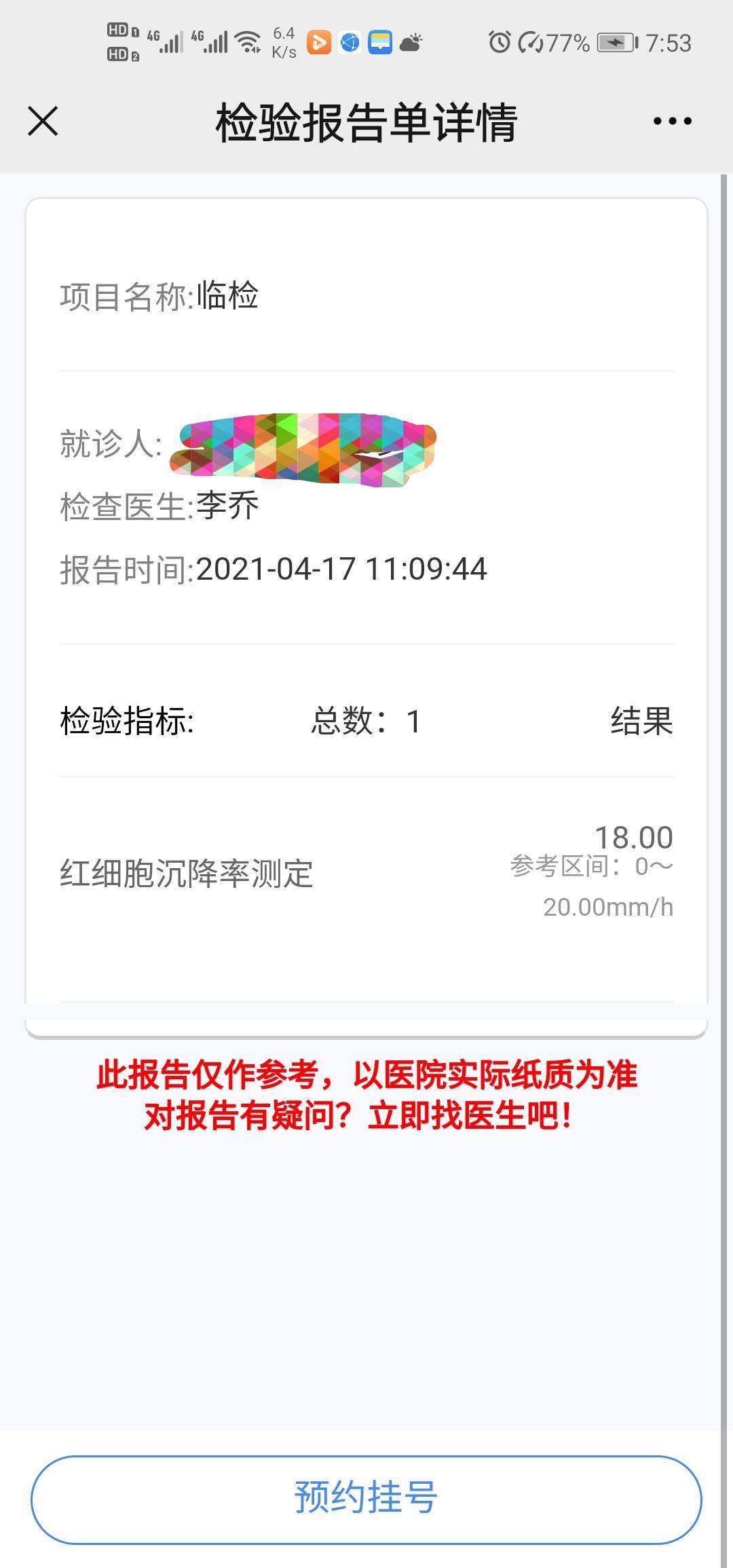The image size is (733, 1568).
Task: Tap the 检验报告单详情 title bar
Action: click(x=366, y=121)
